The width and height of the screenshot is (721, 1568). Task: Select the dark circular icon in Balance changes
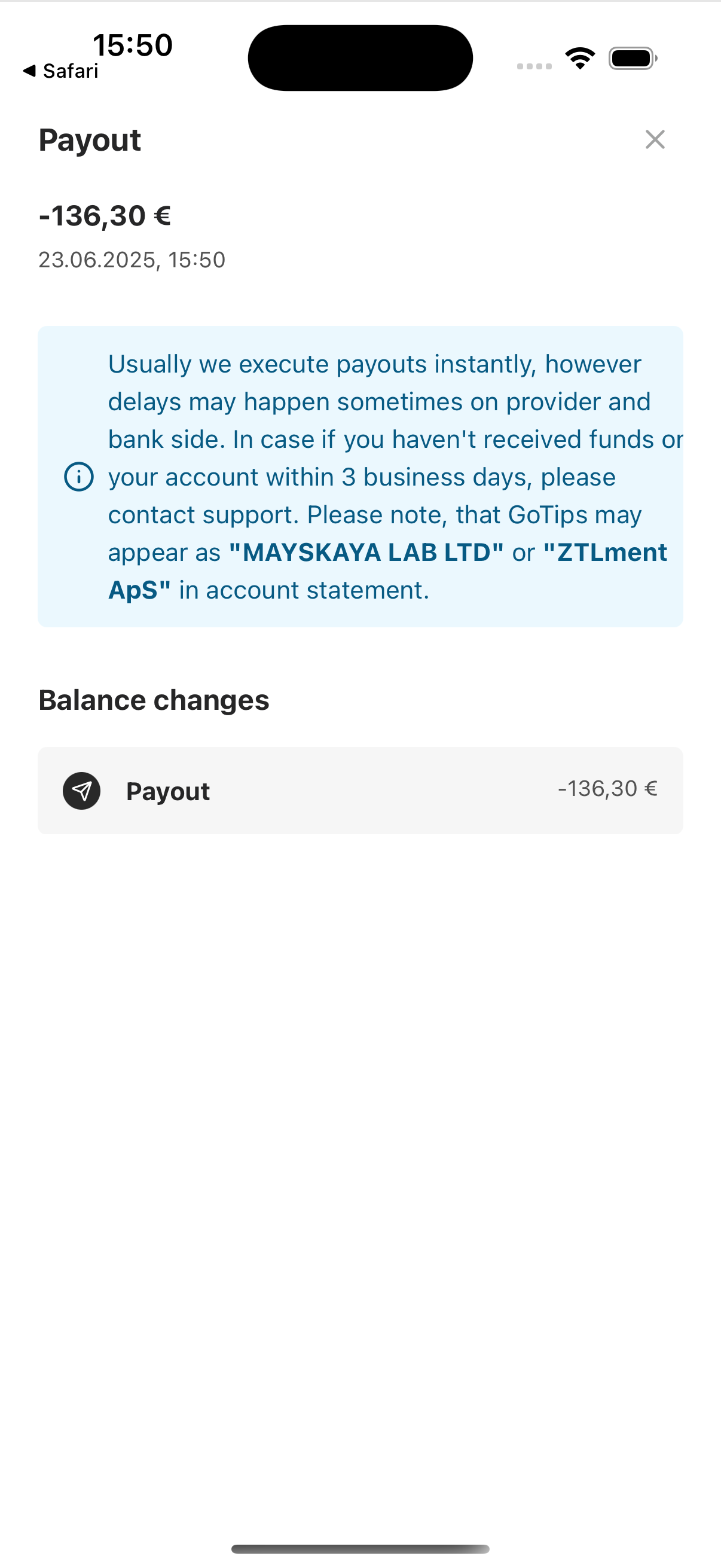click(x=83, y=791)
